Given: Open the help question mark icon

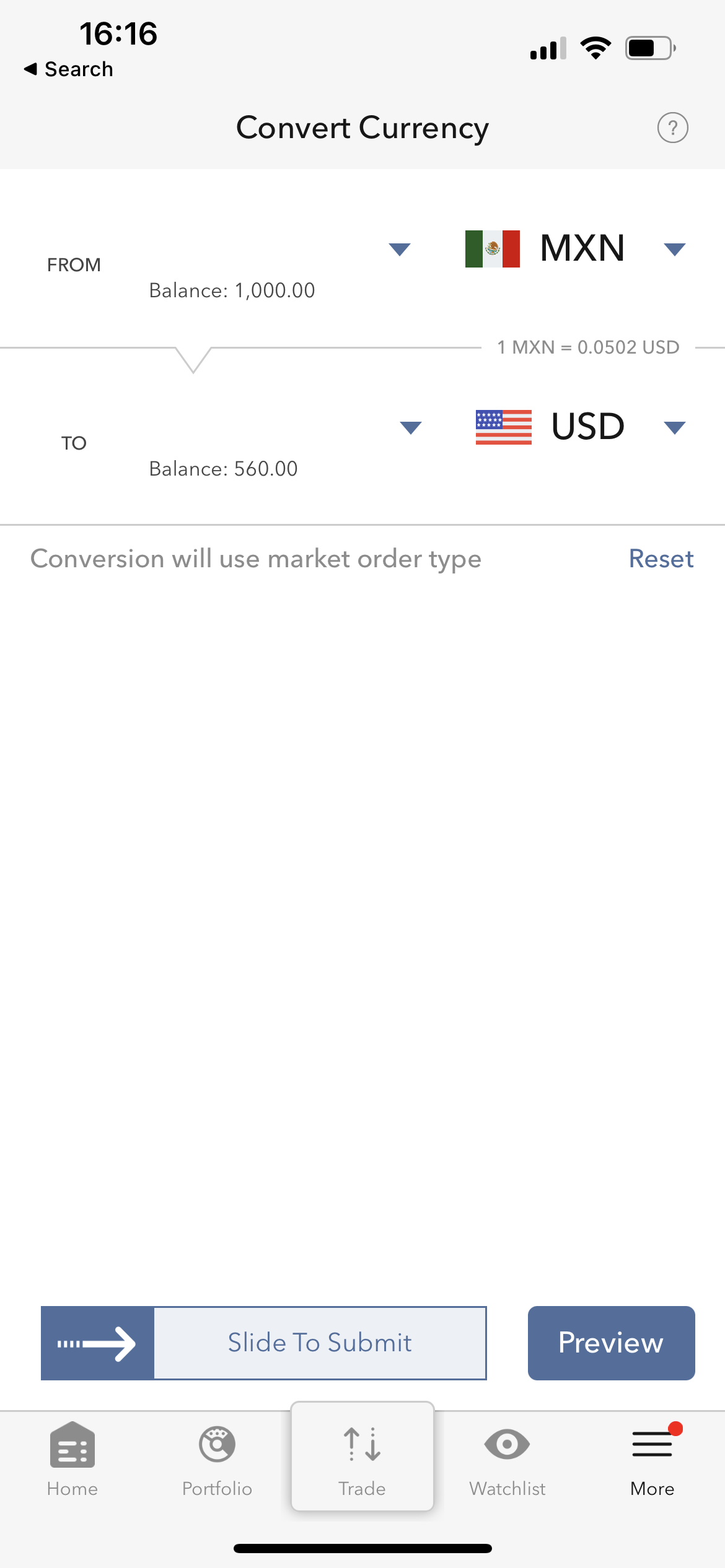Looking at the screenshot, I should click(x=672, y=128).
